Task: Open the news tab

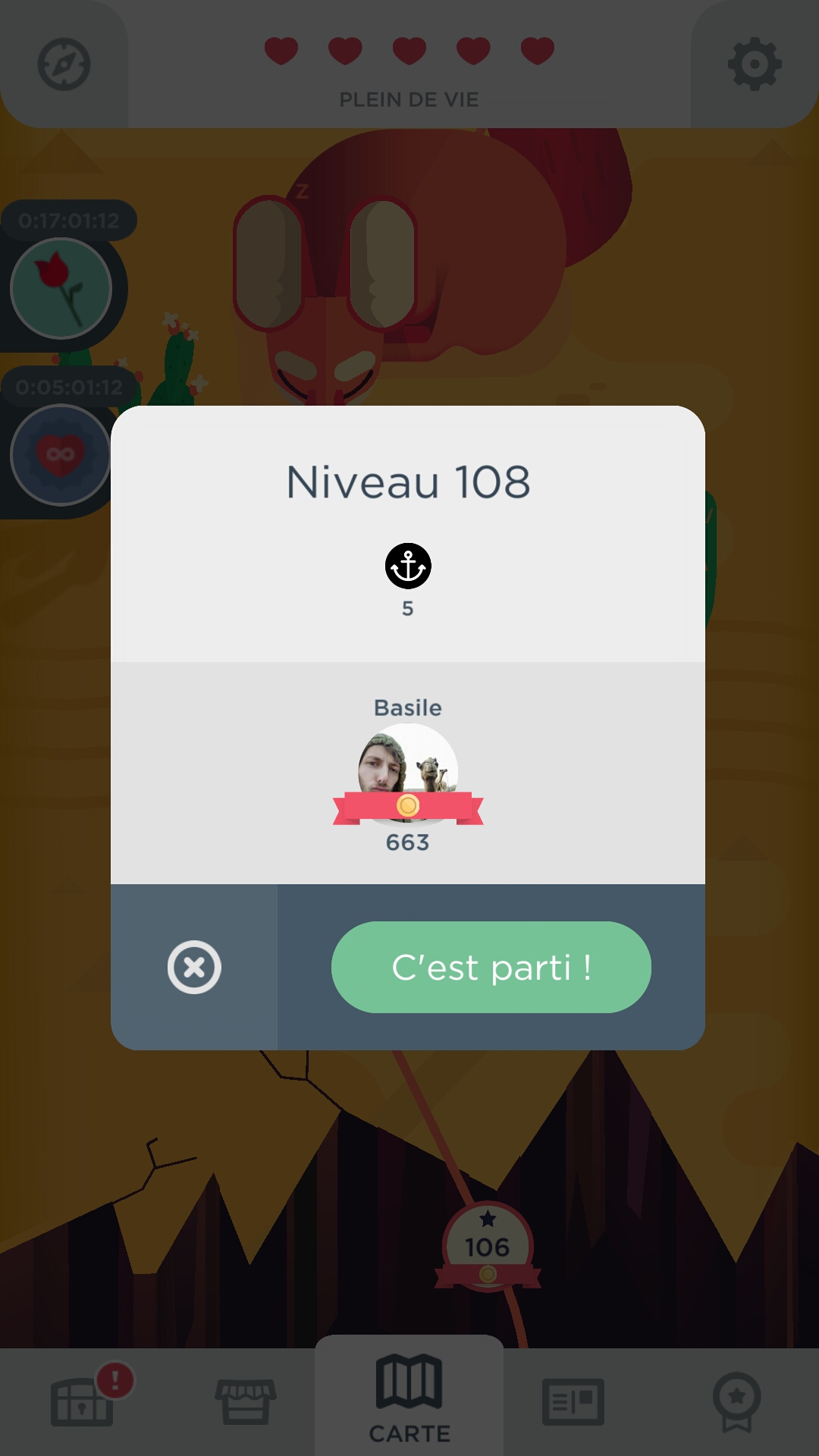Action: coord(573,1401)
